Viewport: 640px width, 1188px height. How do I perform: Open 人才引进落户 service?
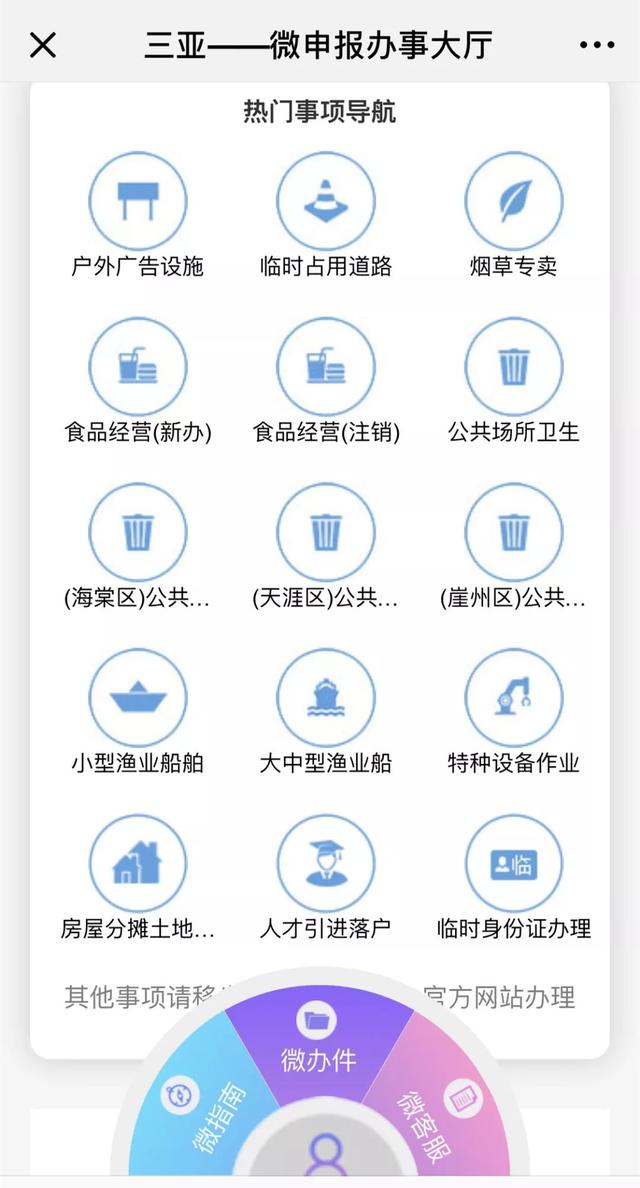(326, 878)
